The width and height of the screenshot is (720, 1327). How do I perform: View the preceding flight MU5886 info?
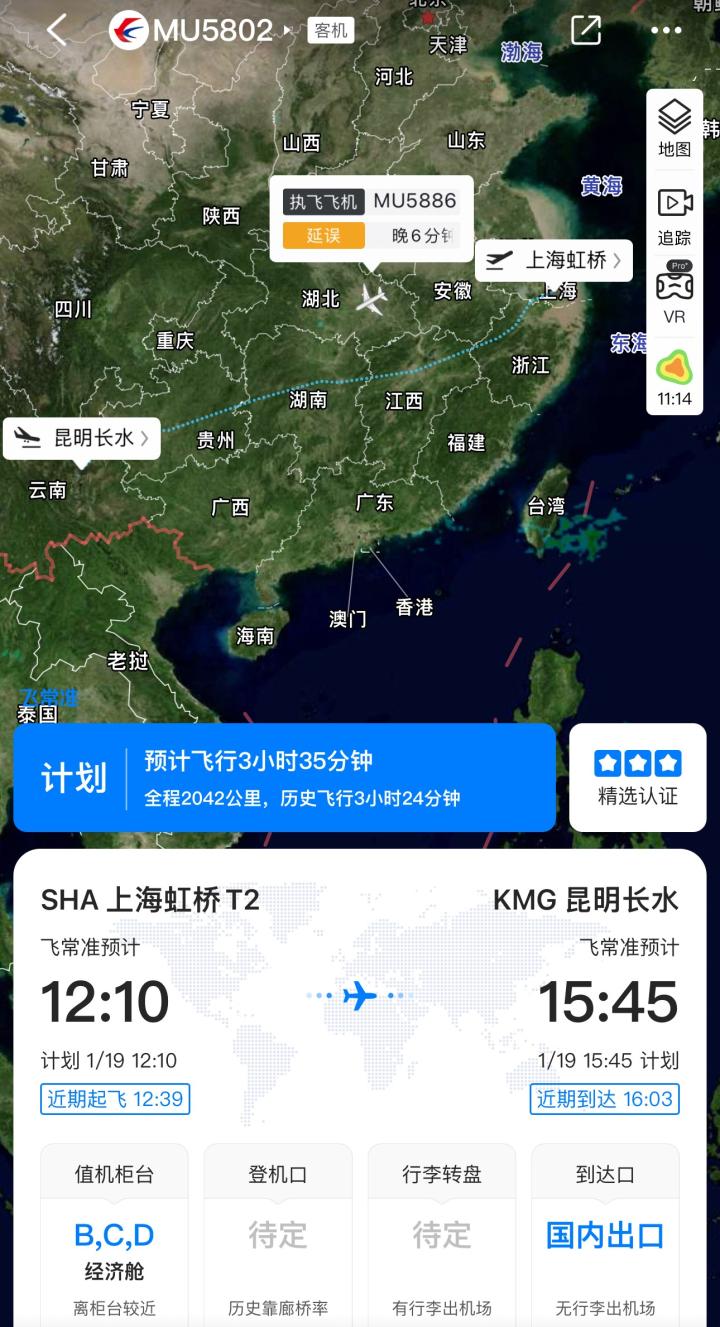(x=371, y=219)
